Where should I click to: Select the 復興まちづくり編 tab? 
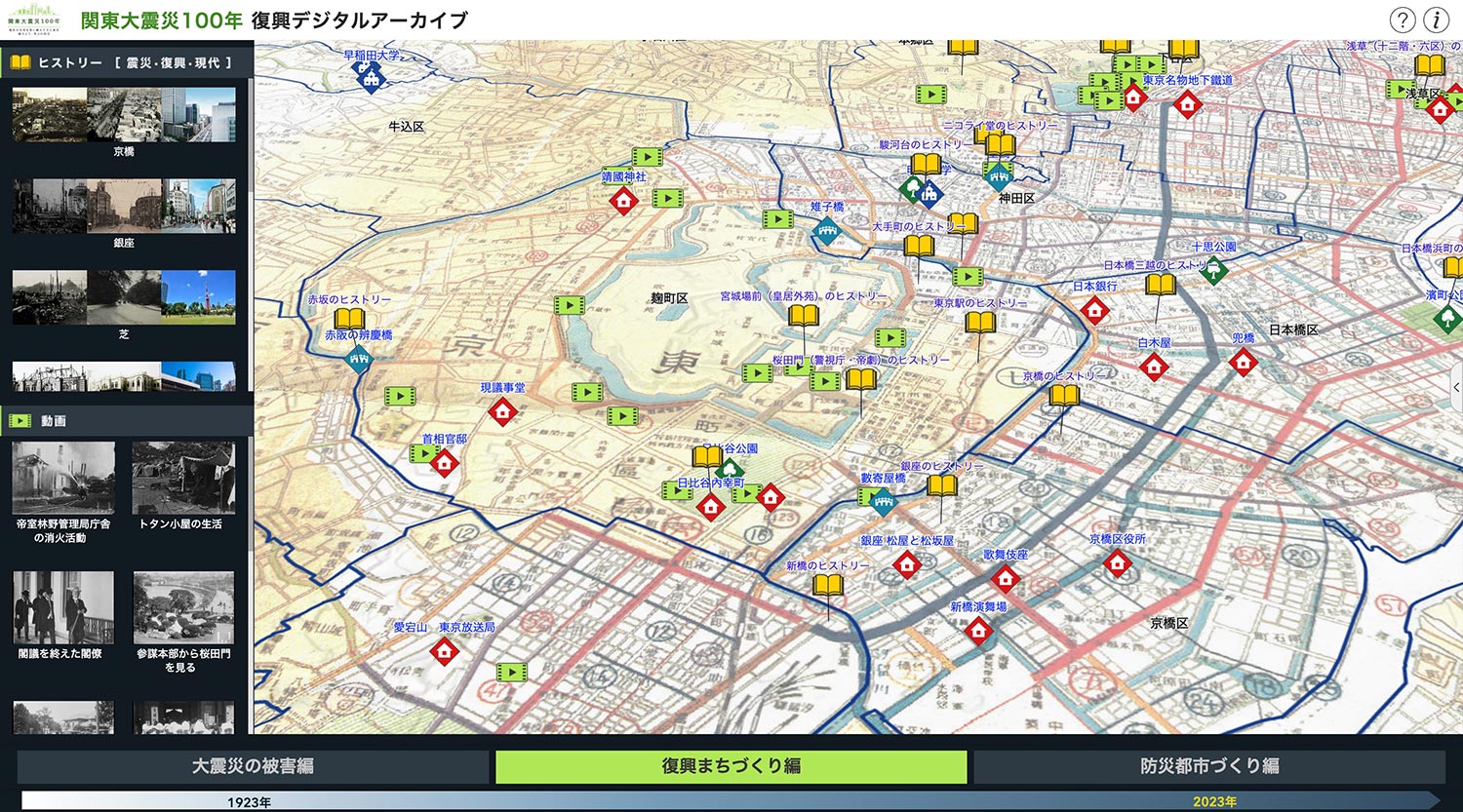[x=731, y=766]
